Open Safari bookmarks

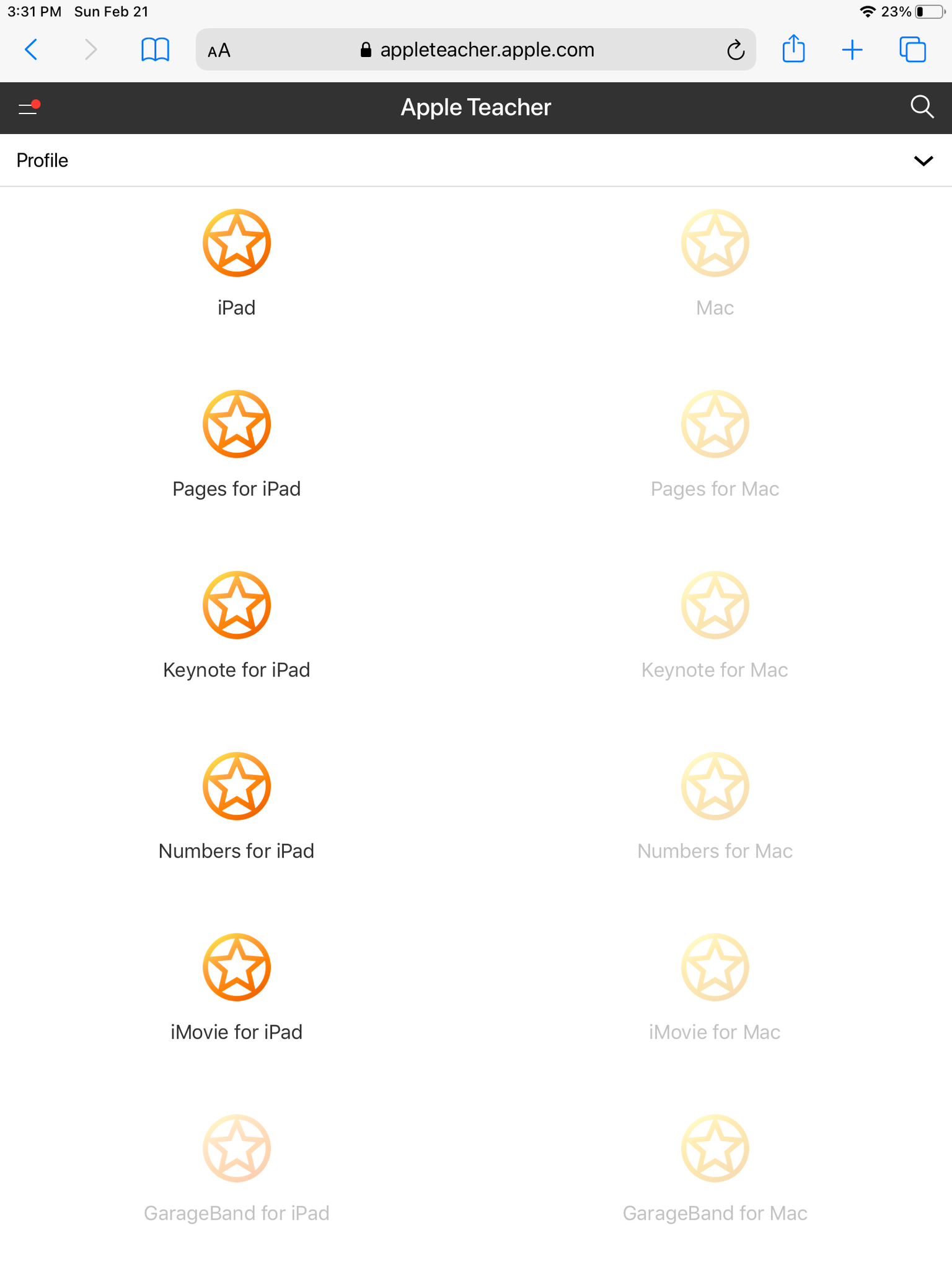coord(155,50)
